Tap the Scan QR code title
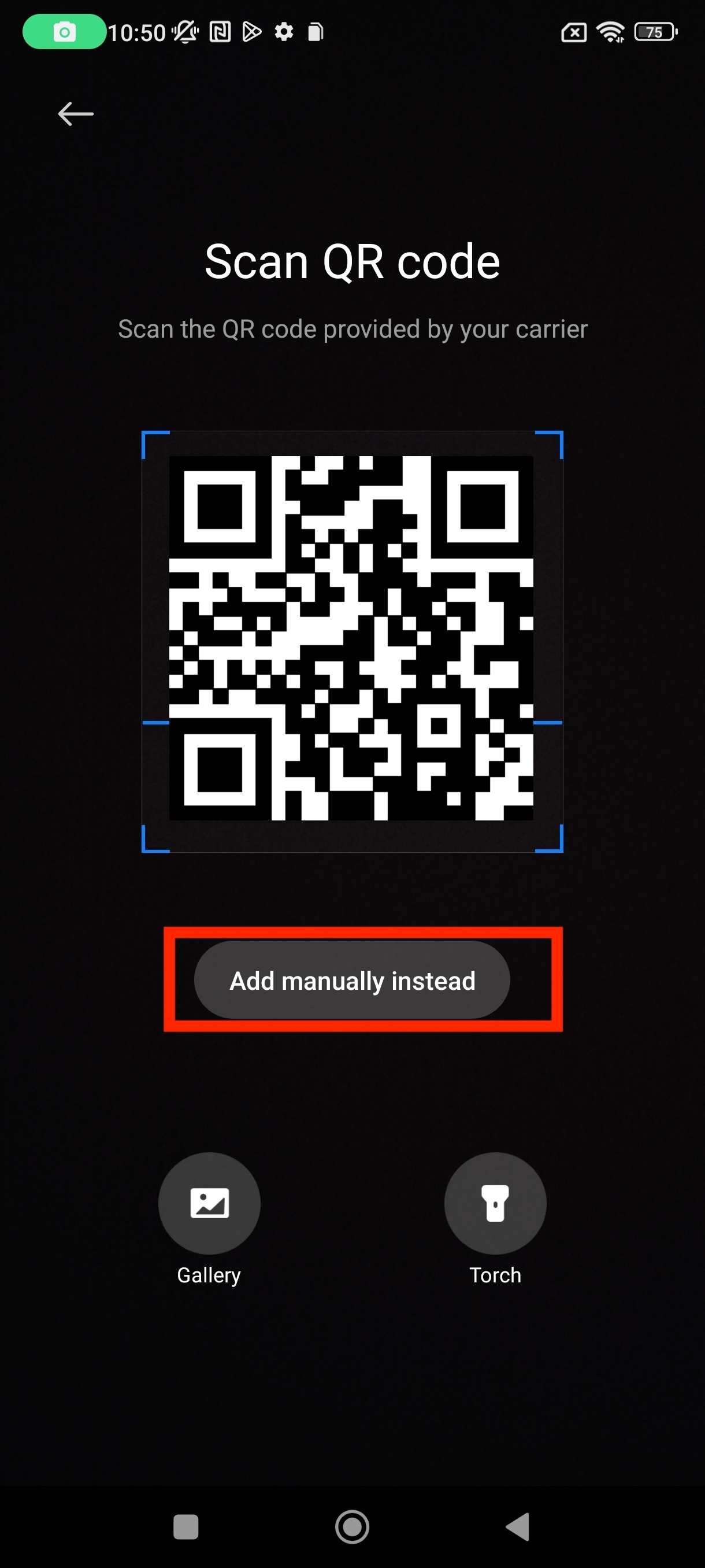This screenshot has height=1568, width=705. 352,261
